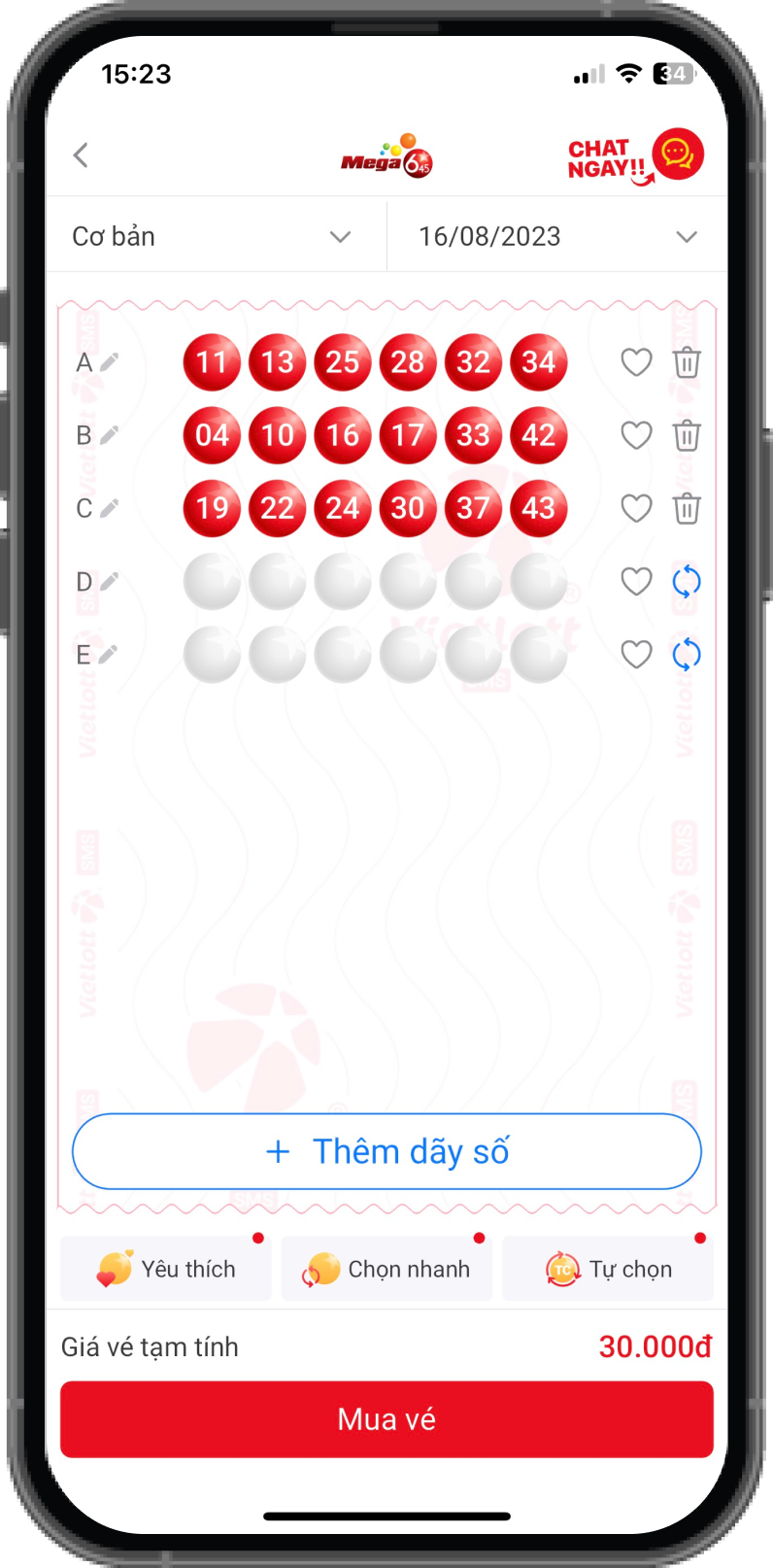Go back using the top-left arrow
Viewport: 773px width, 1568px height.
[x=82, y=154]
